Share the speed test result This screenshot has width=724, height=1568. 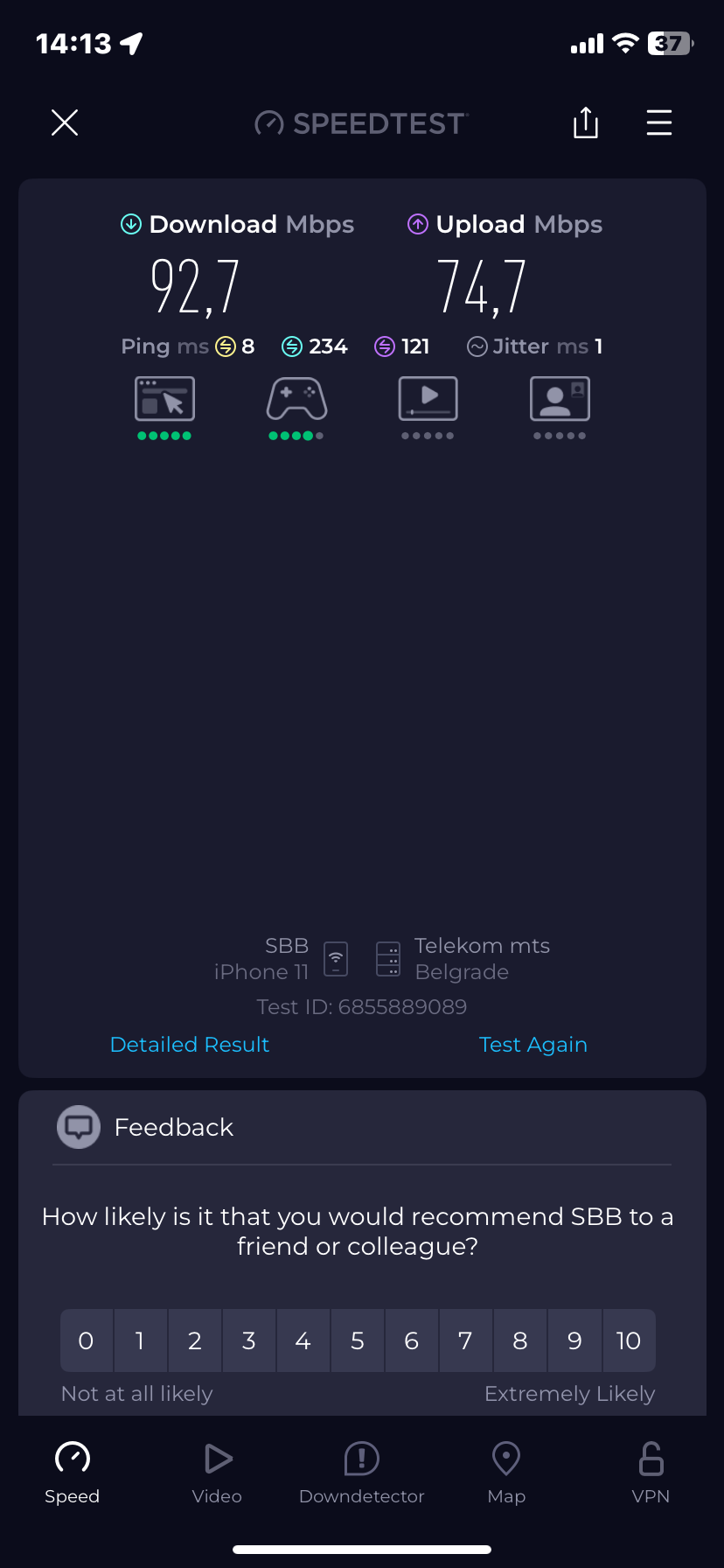586,123
